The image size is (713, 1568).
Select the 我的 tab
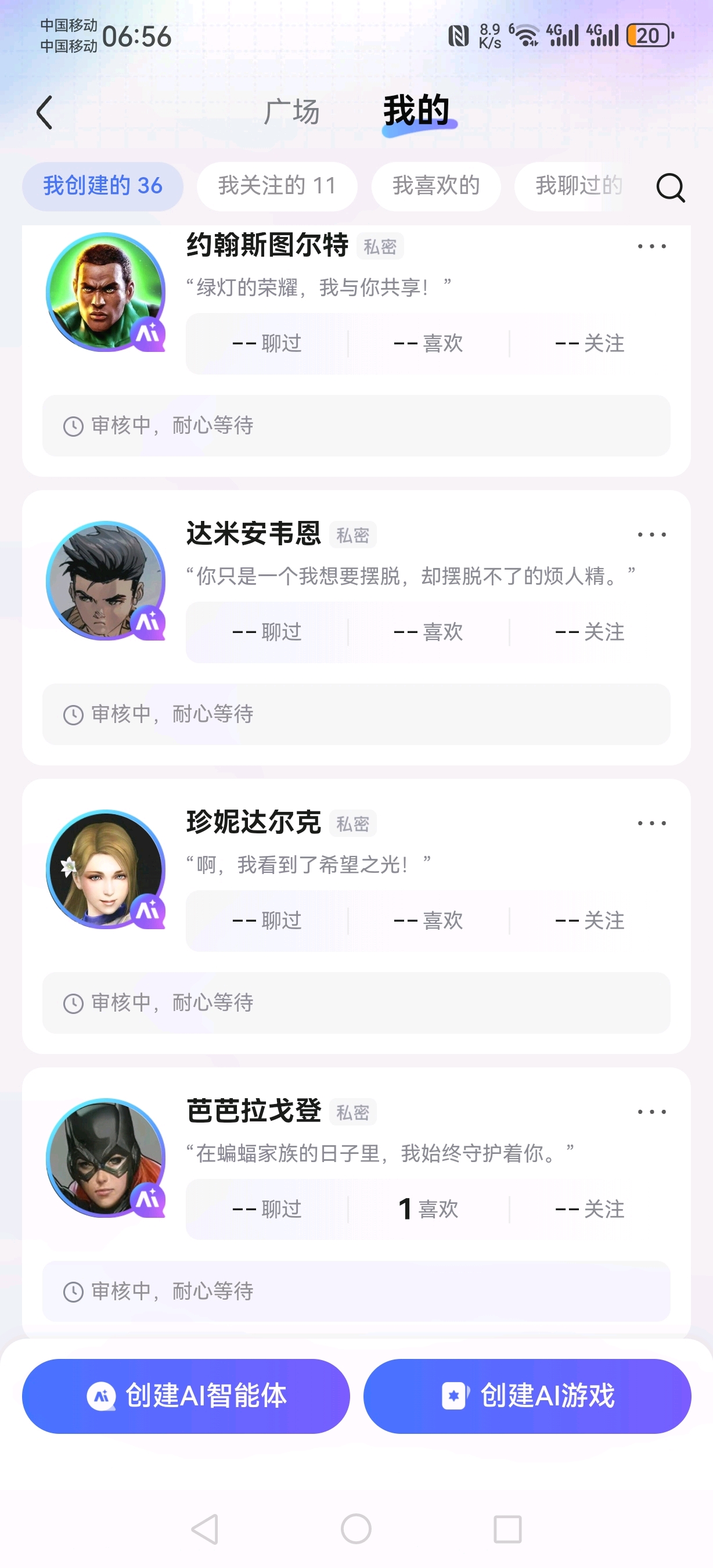click(x=417, y=112)
